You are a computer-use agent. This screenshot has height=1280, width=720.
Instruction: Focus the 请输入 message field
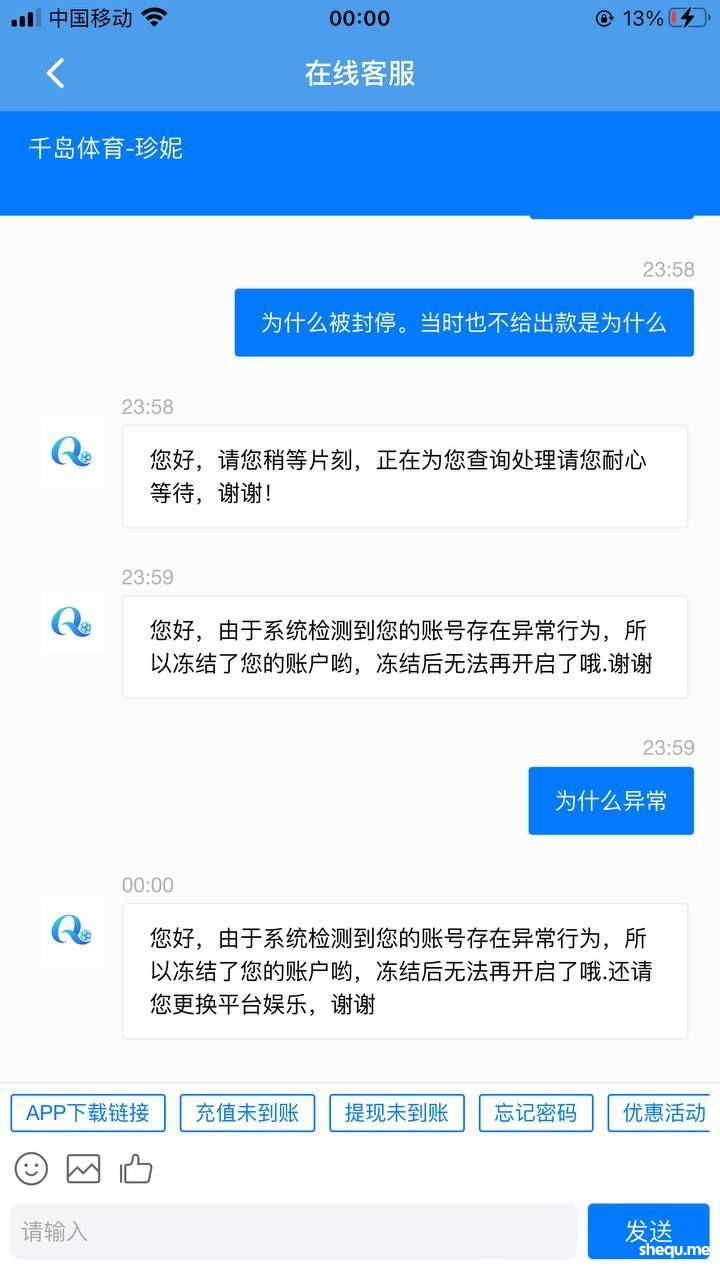(294, 1231)
